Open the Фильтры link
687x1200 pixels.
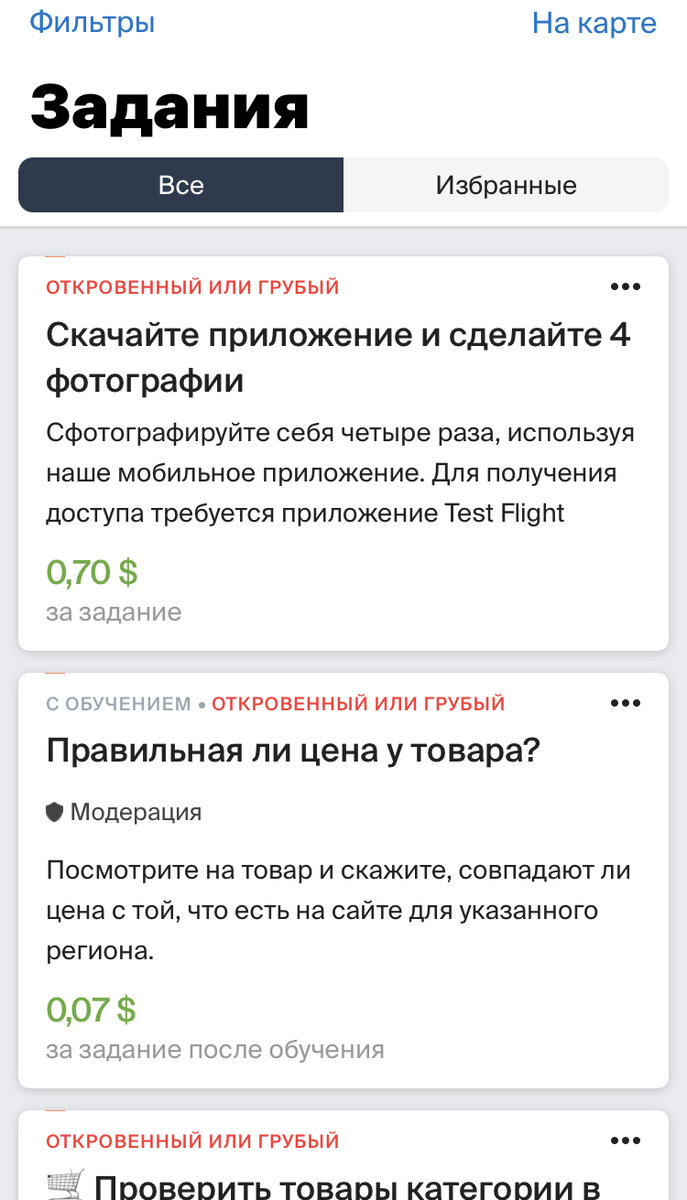pos(92,22)
